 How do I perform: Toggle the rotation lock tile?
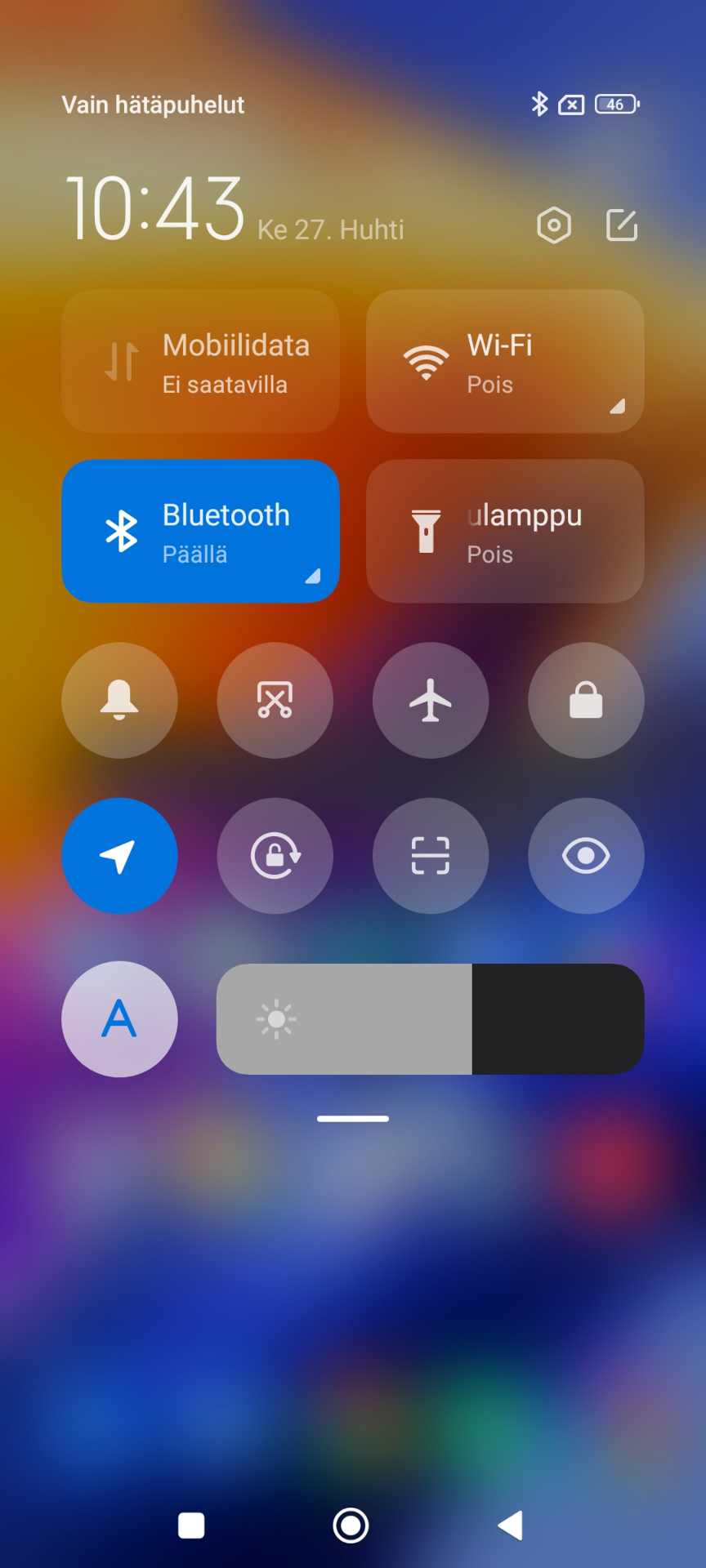coord(275,855)
